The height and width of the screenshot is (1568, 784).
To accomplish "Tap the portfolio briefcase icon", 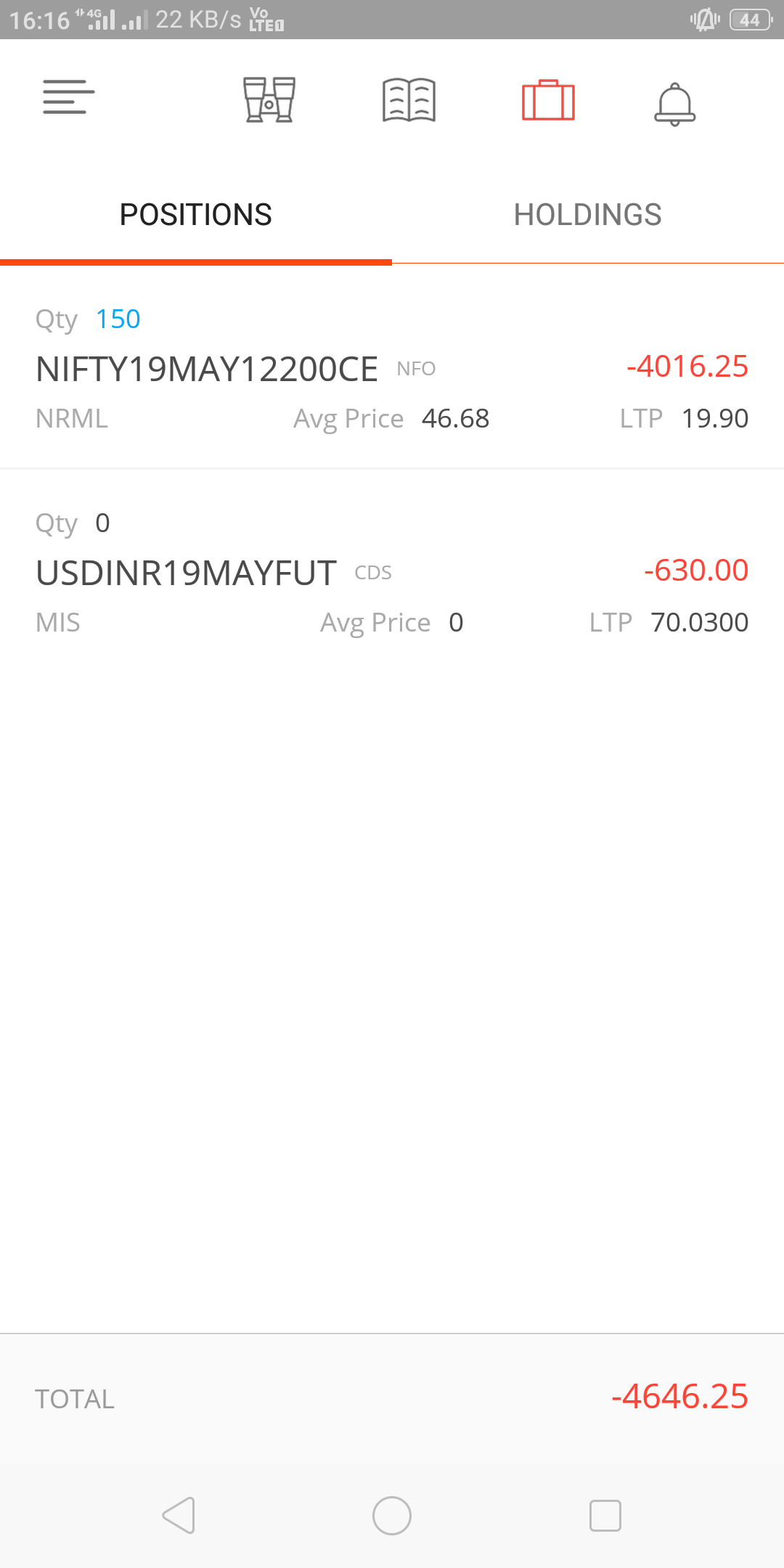I will (549, 100).
